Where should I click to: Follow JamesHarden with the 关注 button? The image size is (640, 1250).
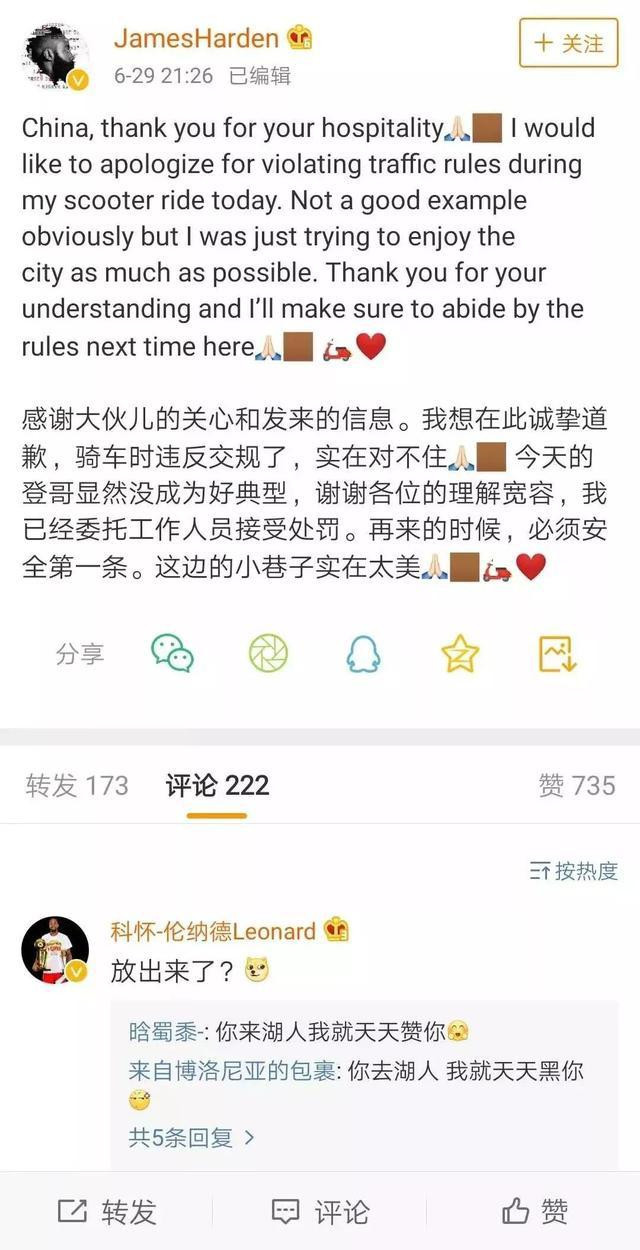569,44
